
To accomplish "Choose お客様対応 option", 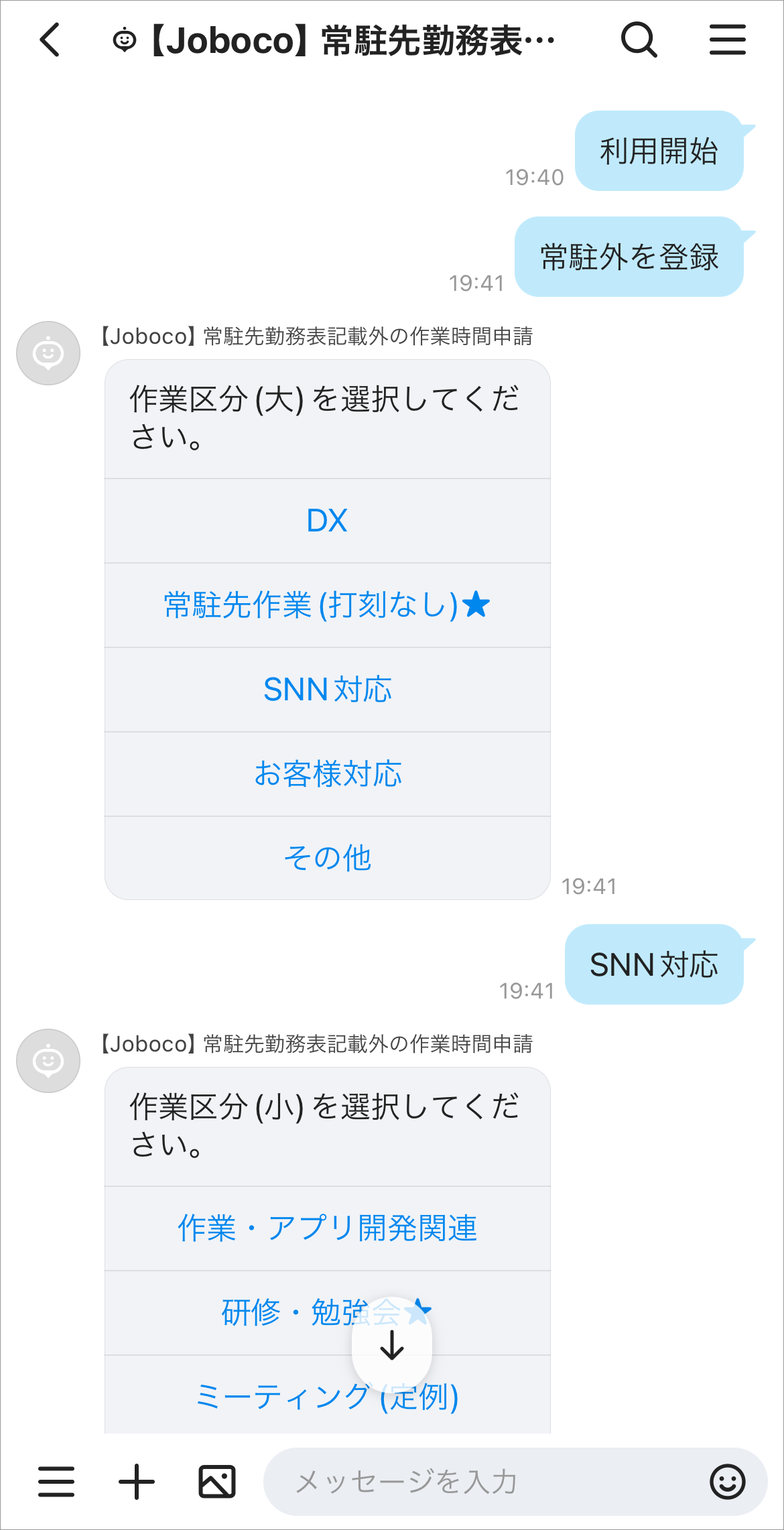I will (327, 774).
